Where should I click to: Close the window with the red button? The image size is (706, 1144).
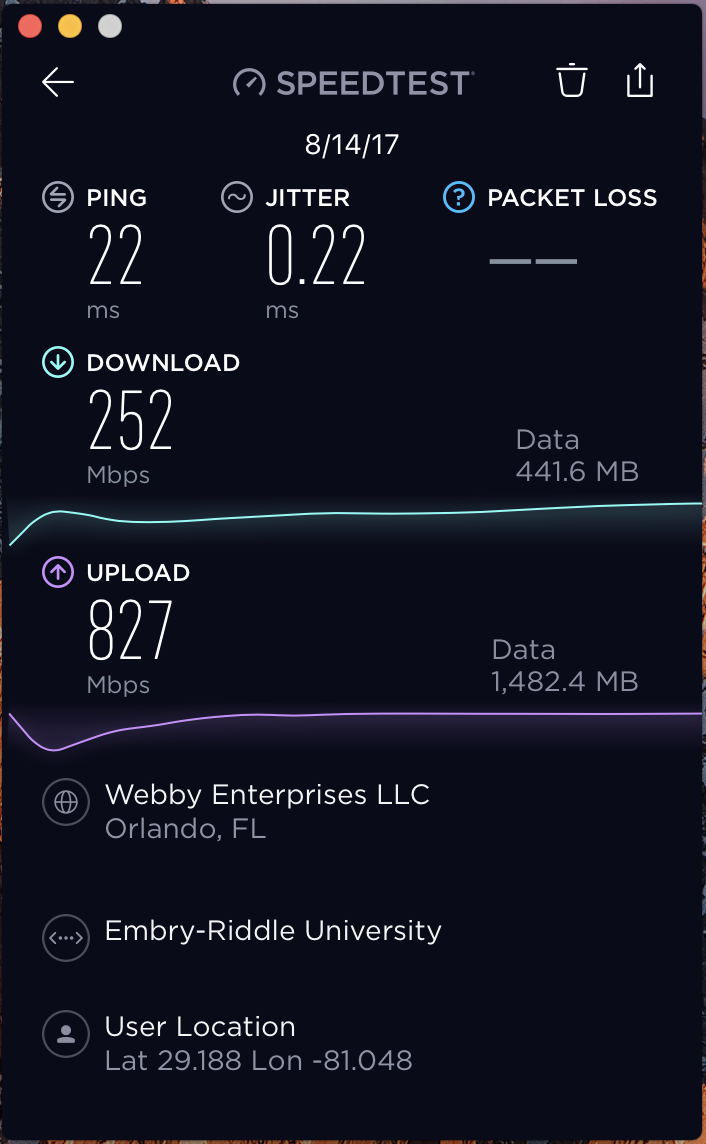pyautogui.click(x=30, y=27)
